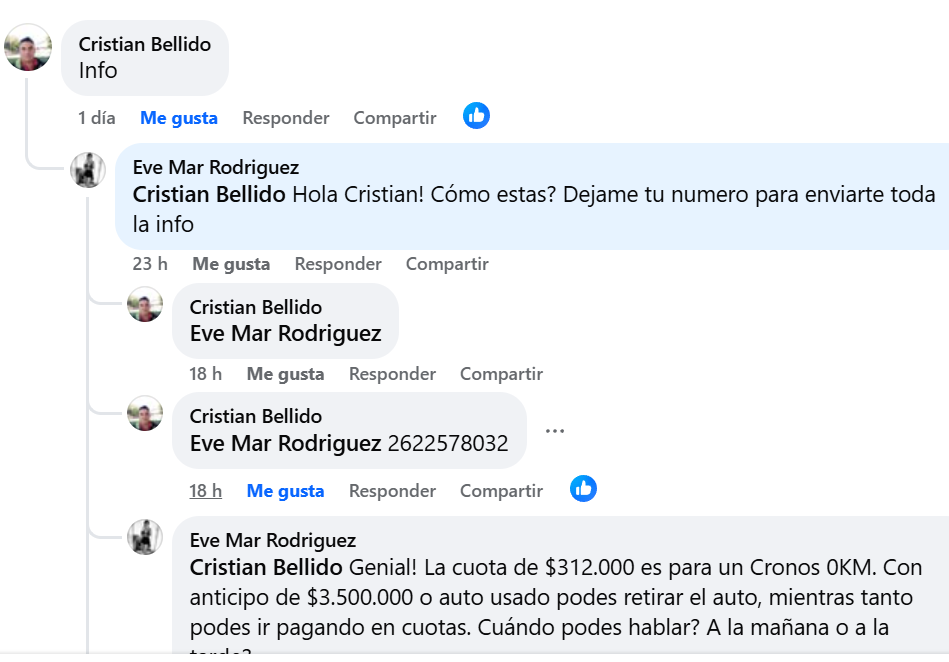Tap Compartir on the 18 h reply without a number
This screenshot has height=662, width=949.
pos(501,374)
